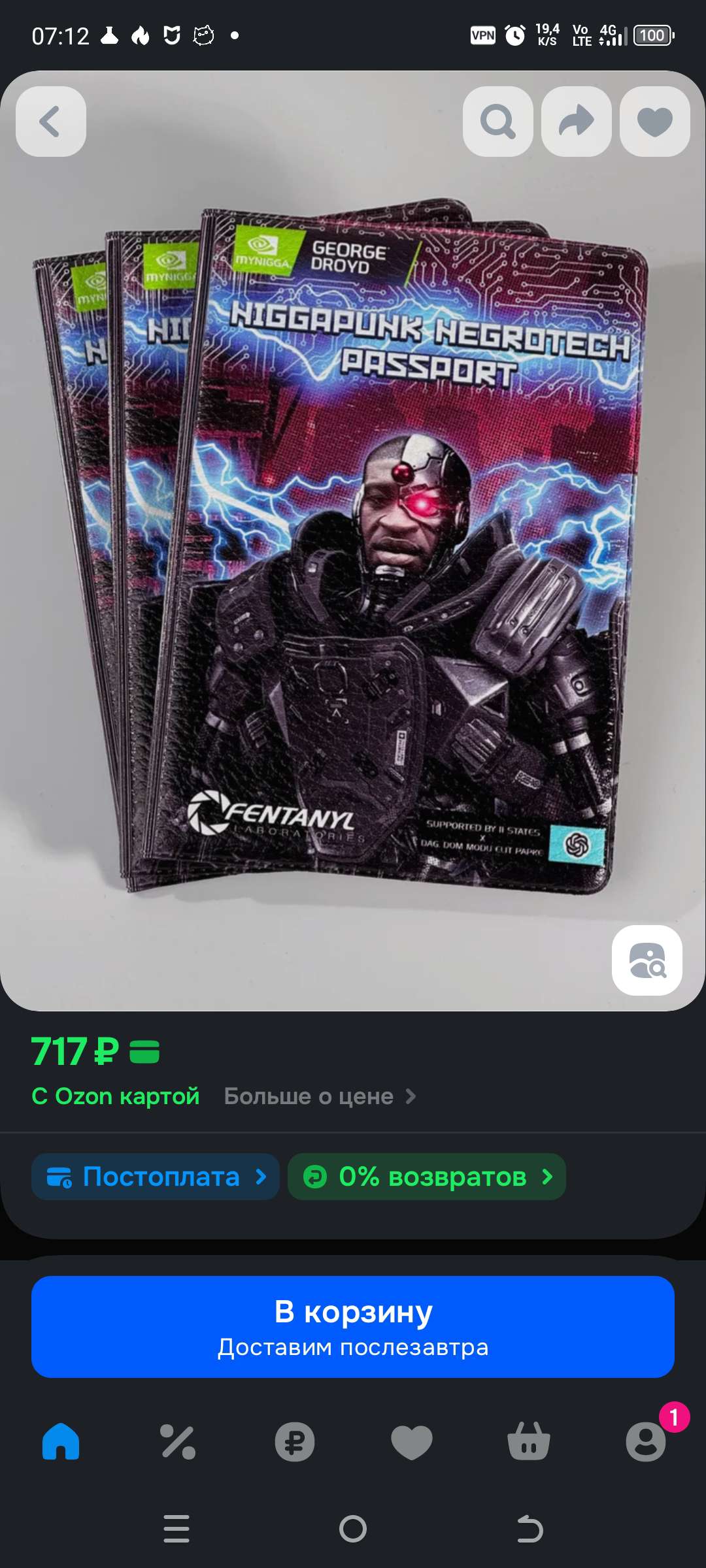Tap the system home button
706x1568 pixels.
point(353,1529)
